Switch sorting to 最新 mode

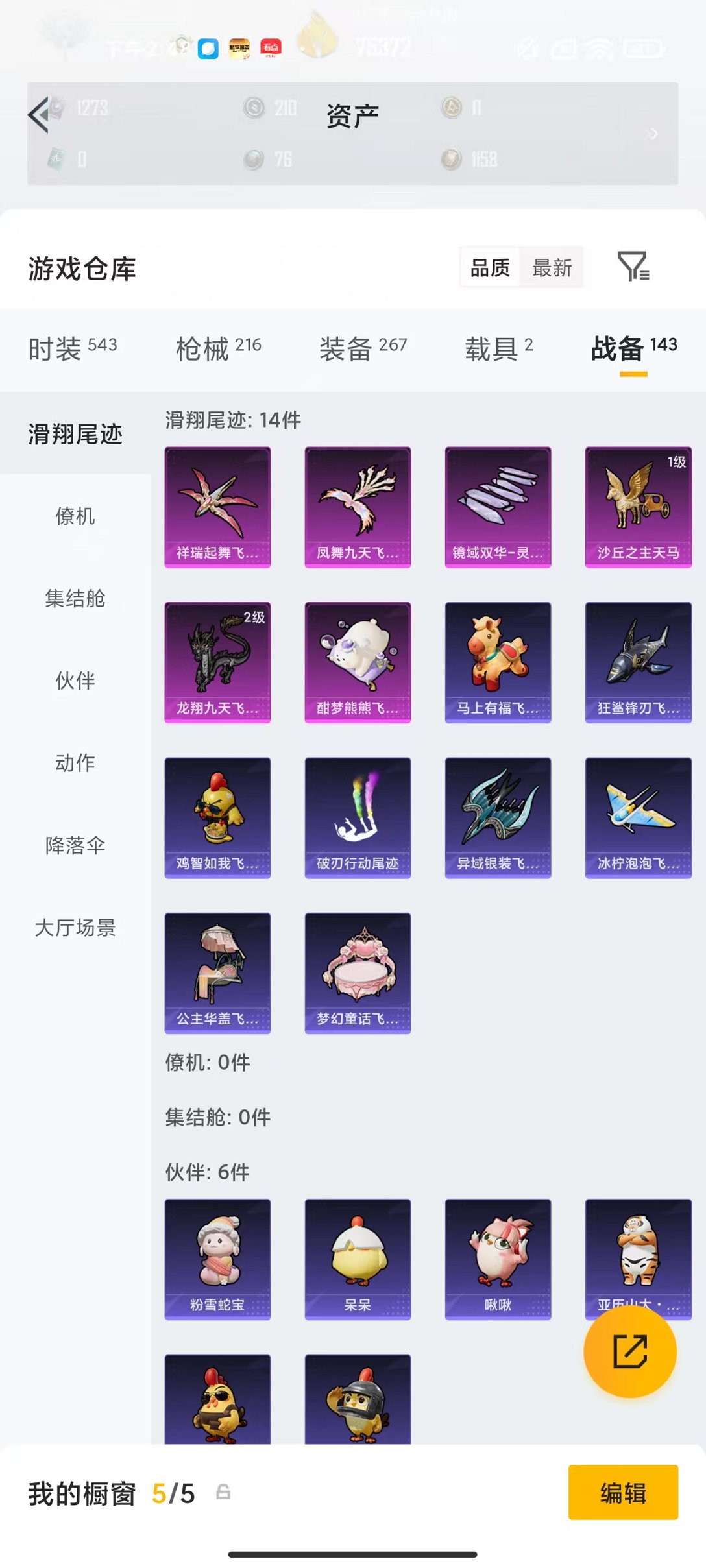[552, 267]
